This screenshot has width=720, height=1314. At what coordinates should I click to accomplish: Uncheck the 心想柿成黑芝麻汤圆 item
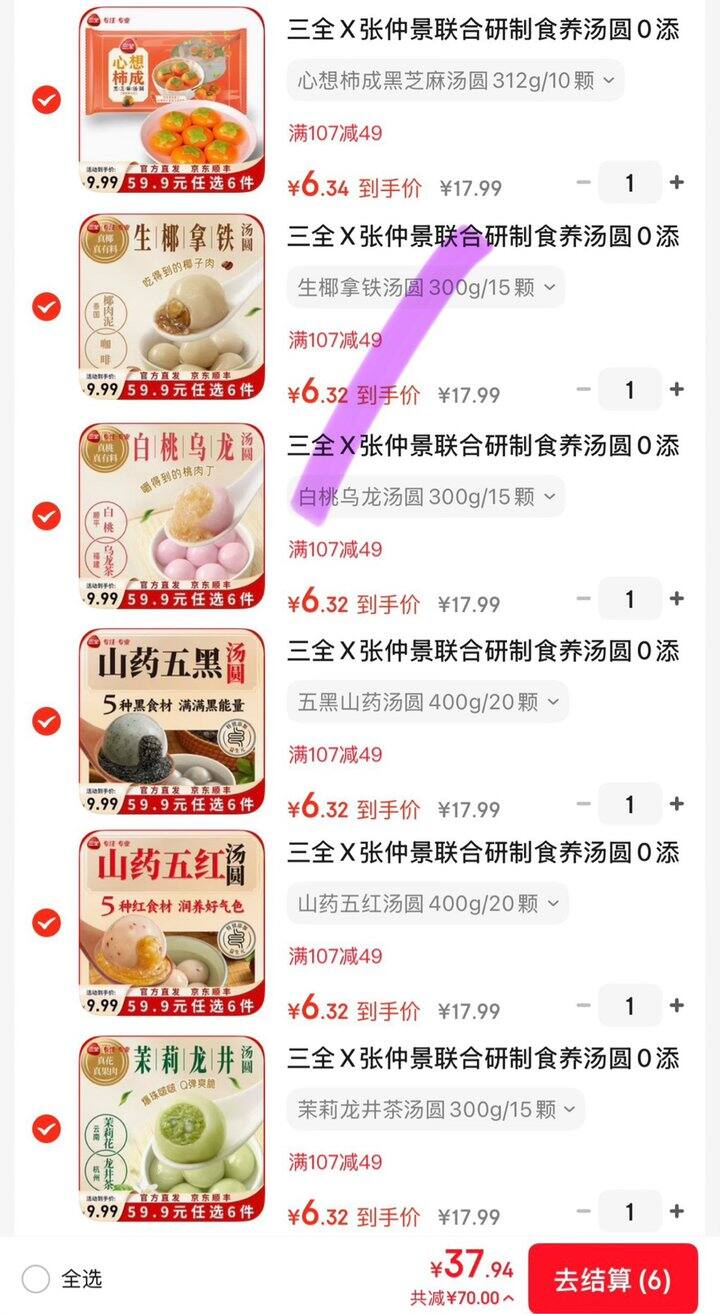click(x=47, y=100)
